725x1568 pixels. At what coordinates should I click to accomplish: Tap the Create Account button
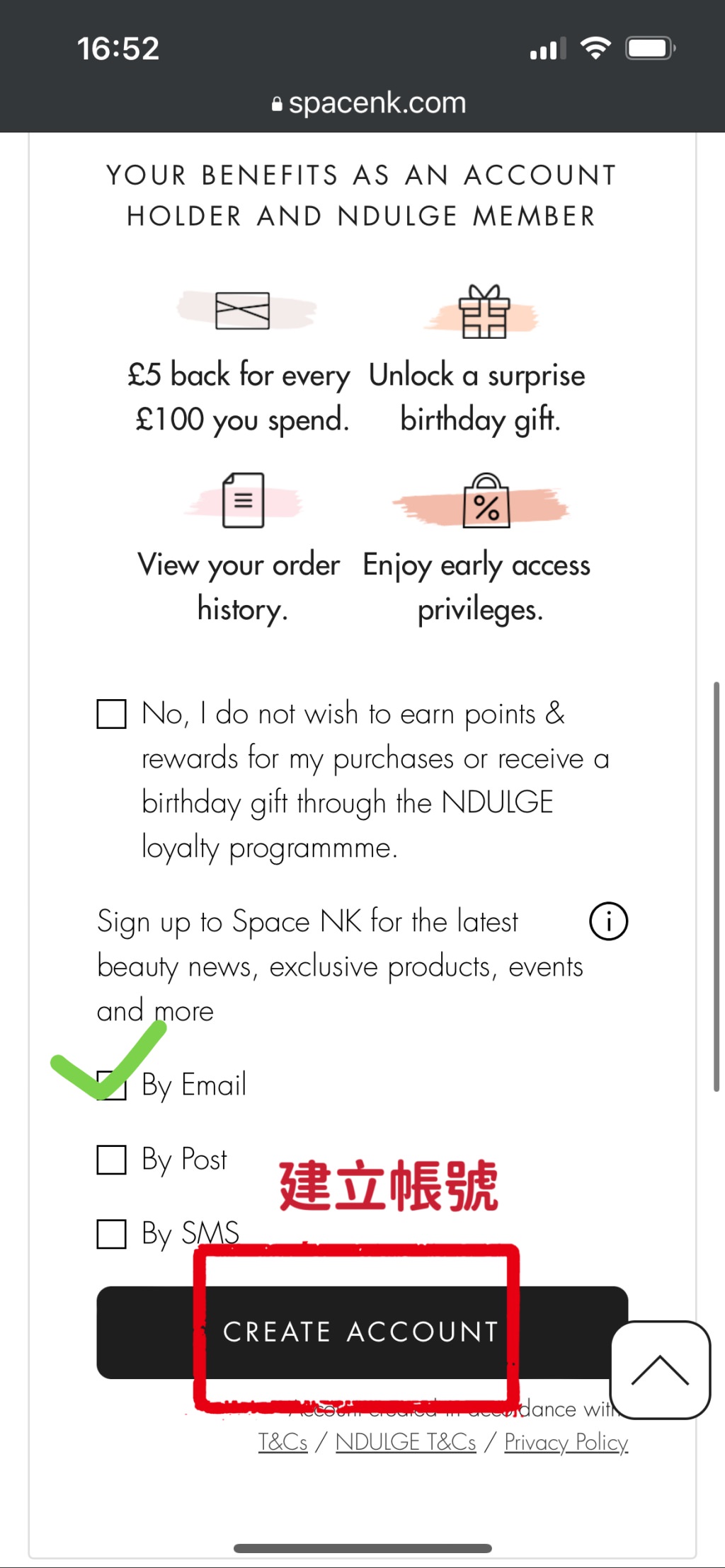tap(361, 1332)
